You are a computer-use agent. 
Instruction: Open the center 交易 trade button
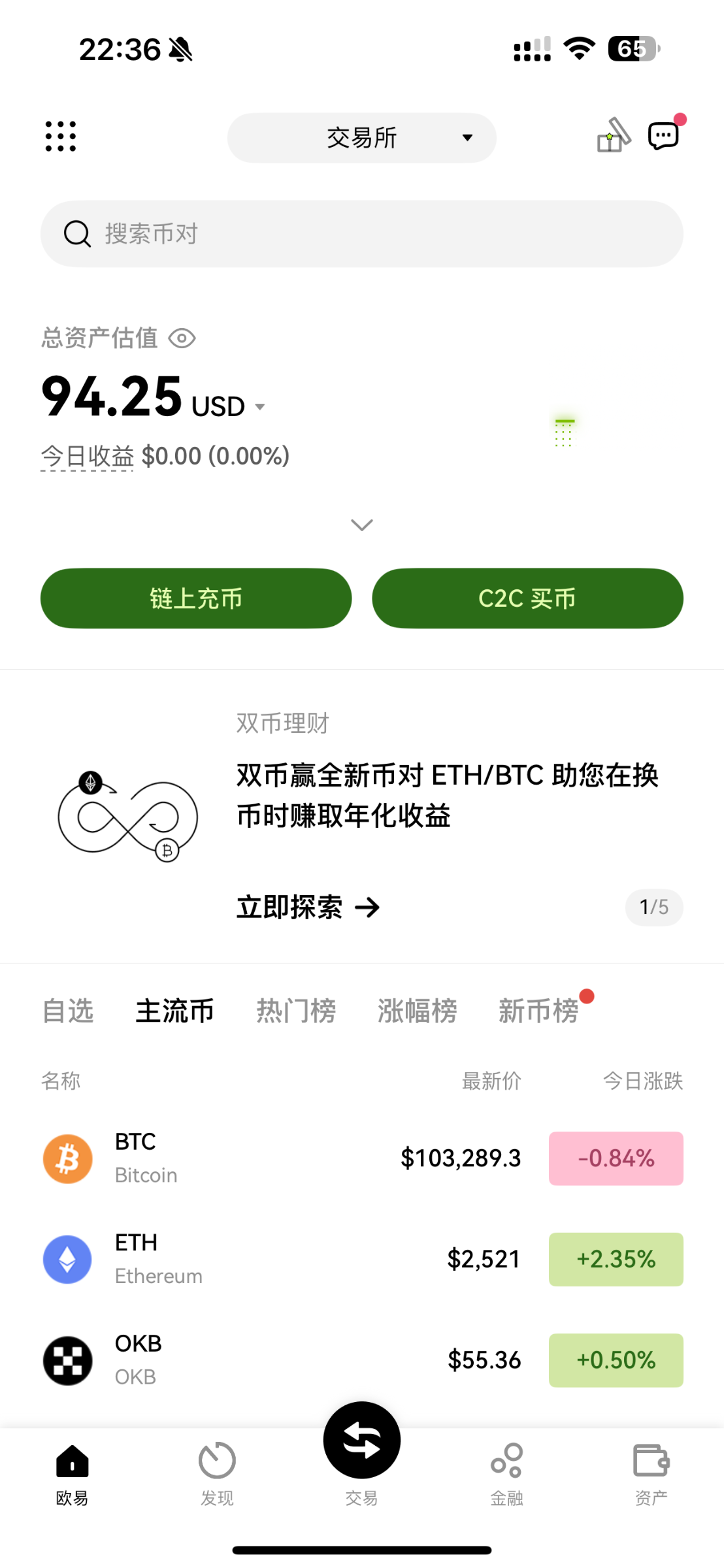tap(361, 1440)
